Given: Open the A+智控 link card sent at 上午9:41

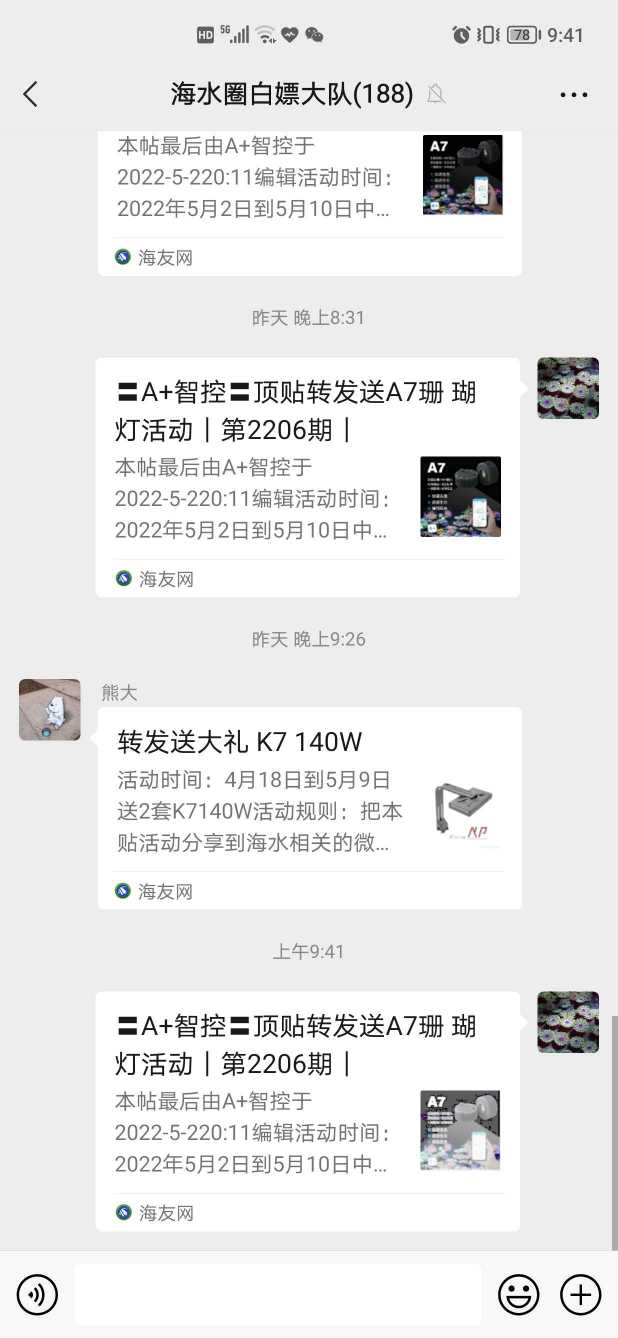Looking at the screenshot, I should tap(307, 1110).
